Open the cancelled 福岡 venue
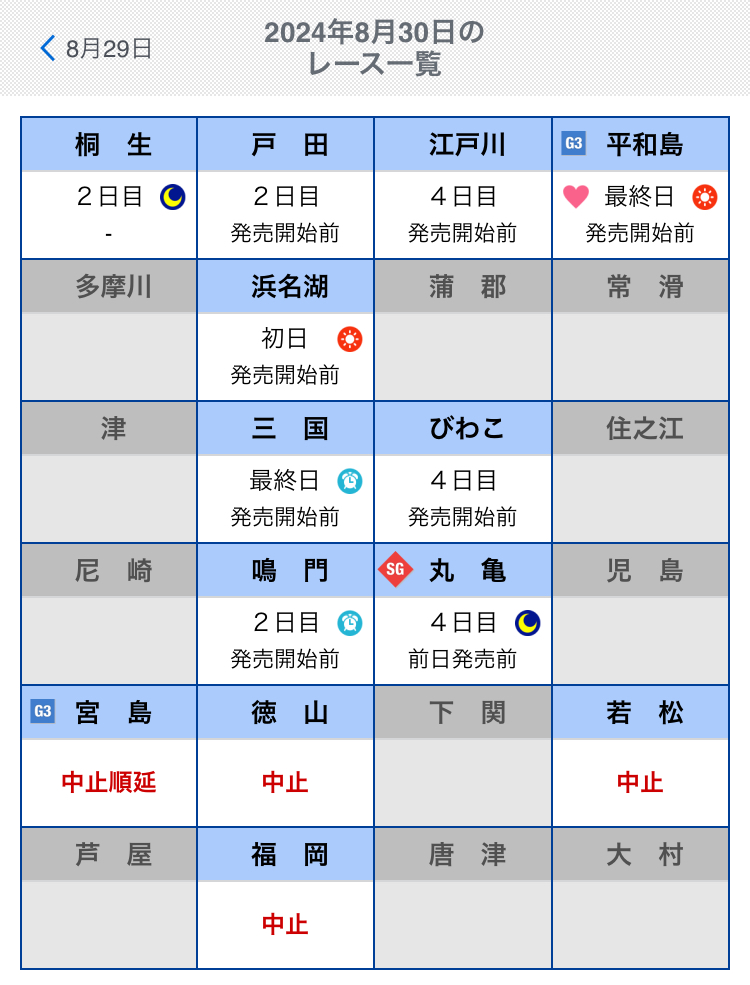Image resolution: width=750 pixels, height=985 pixels. pos(285,898)
